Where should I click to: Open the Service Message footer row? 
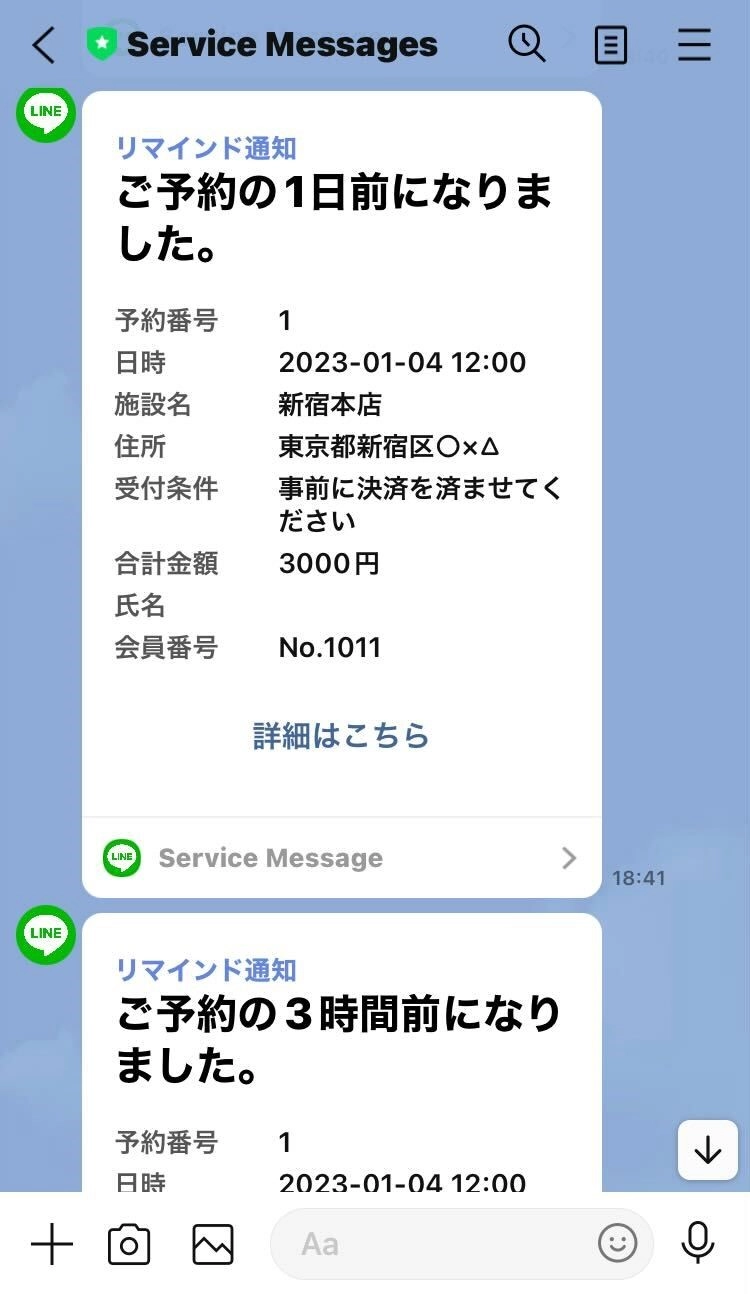(x=341, y=858)
